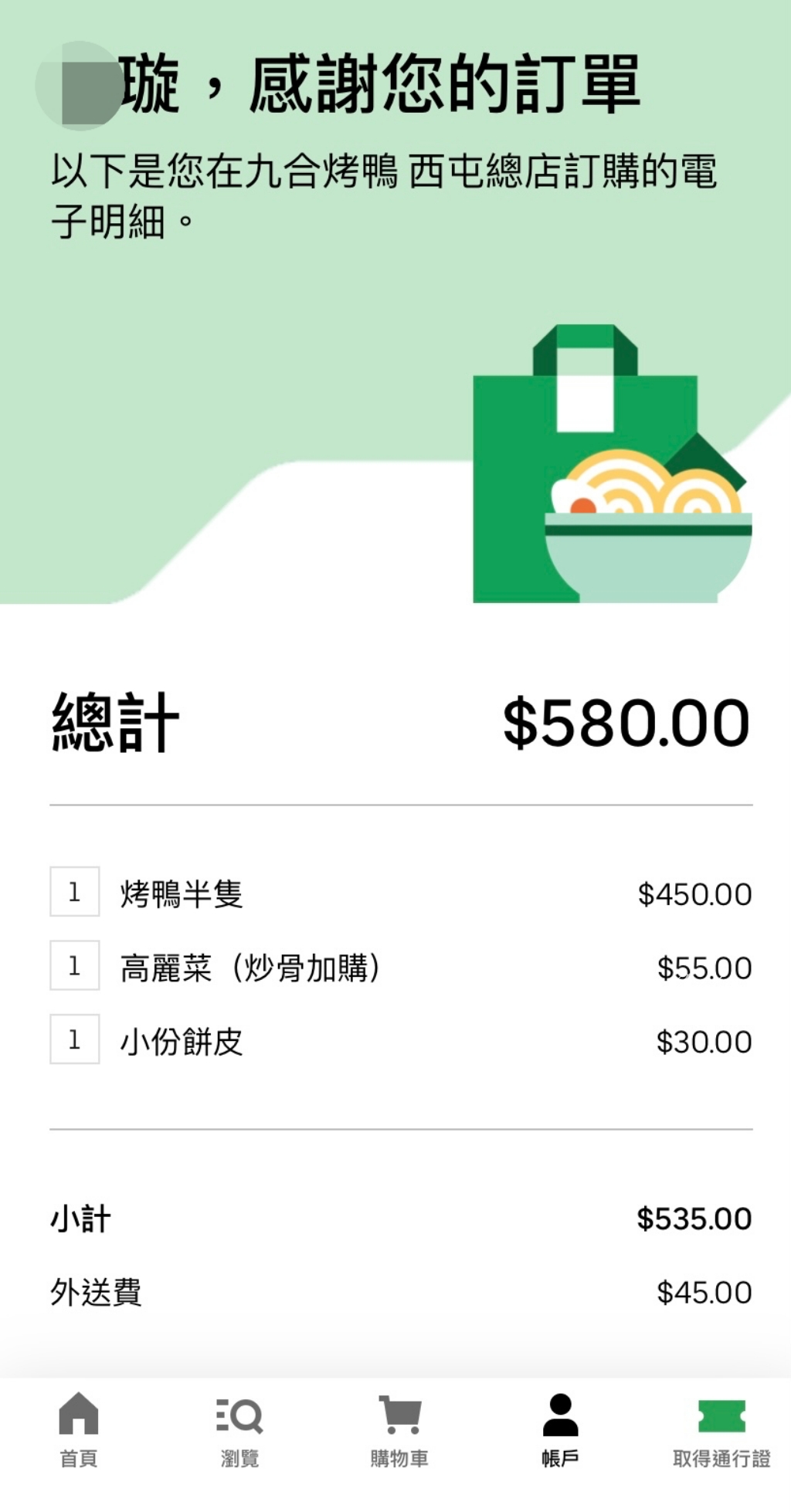Open the 帳戶 account person icon
The height and width of the screenshot is (1512, 791).
(x=562, y=1425)
